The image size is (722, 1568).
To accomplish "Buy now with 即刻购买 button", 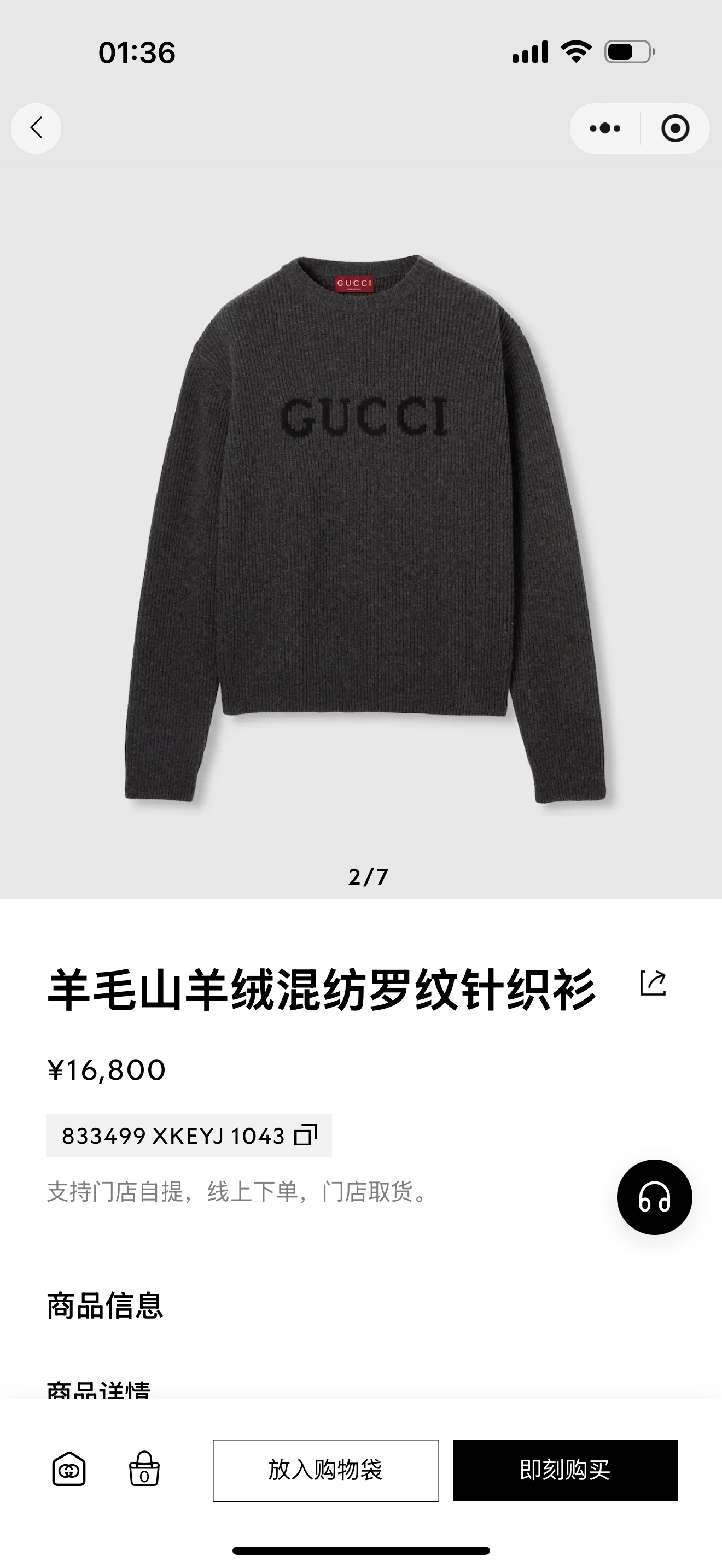I will (x=564, y=1470).
